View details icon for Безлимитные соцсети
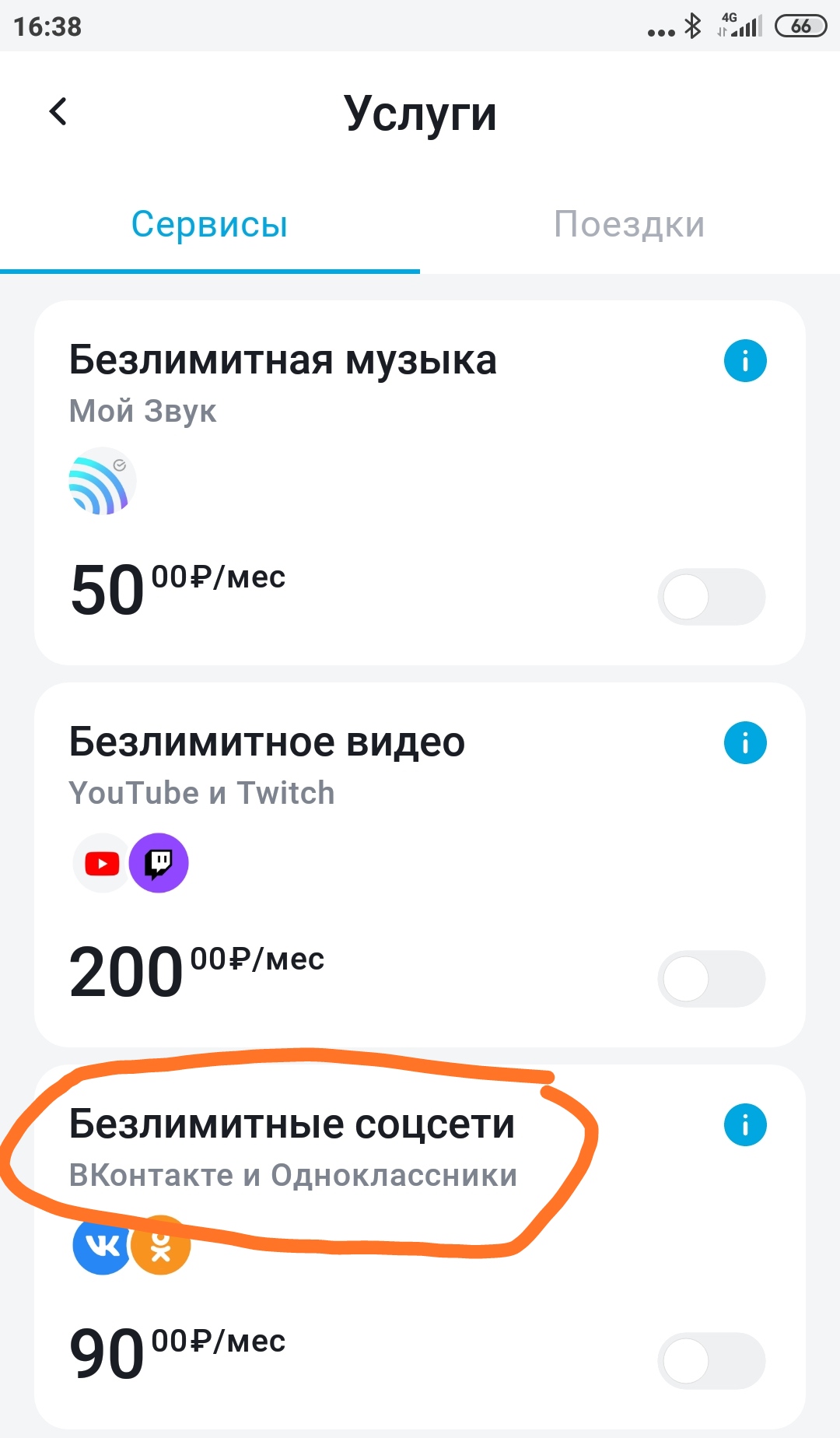Image resolution: width=840 pixels, height=1438 pixels. point(745,1124)
